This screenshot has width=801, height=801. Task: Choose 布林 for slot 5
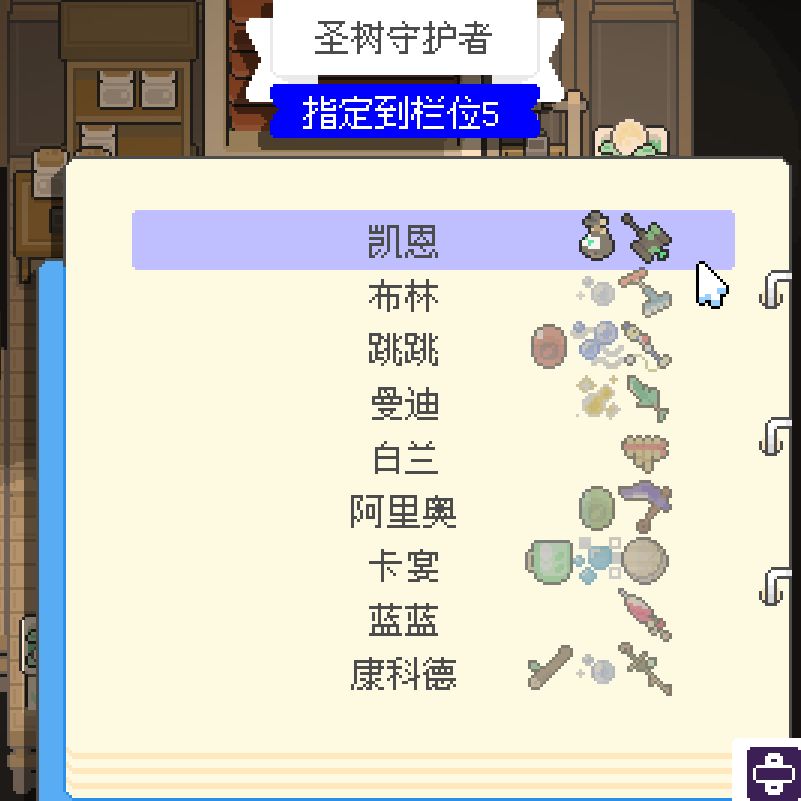tap(403, 296)
